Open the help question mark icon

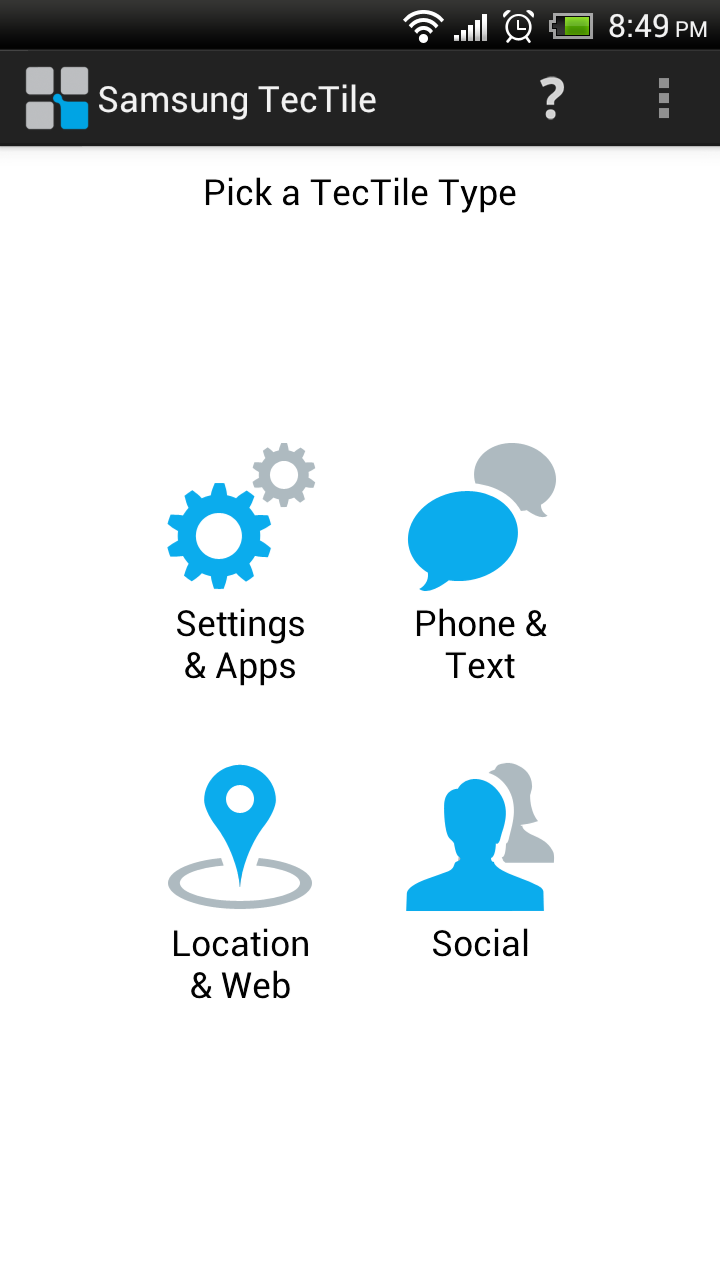(x=551, y=99)
